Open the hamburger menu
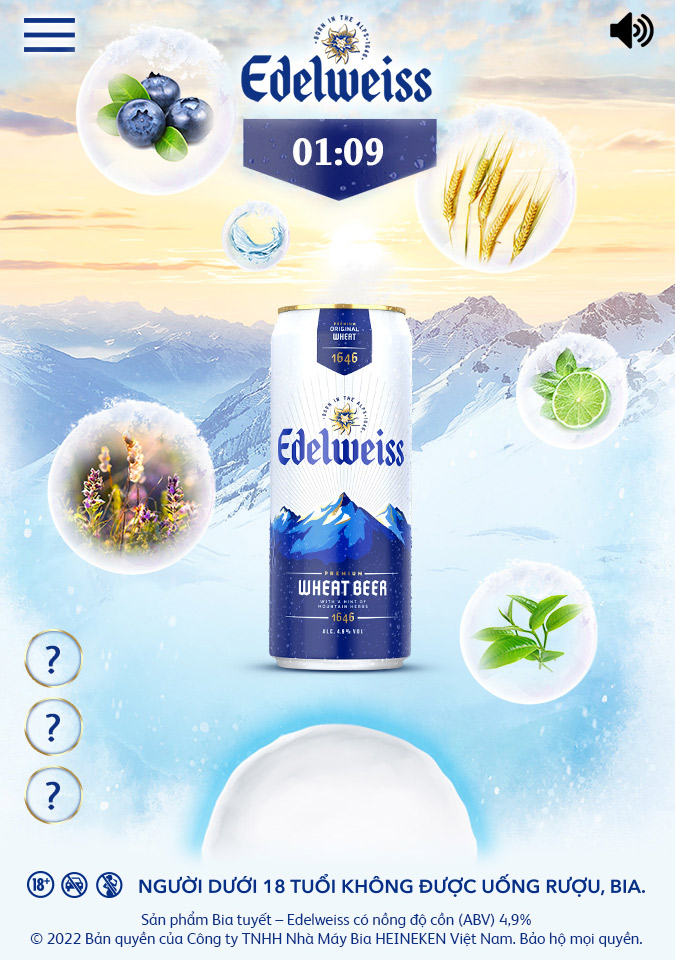Screen dimensions: 675x960 click(x=49, y=35)
